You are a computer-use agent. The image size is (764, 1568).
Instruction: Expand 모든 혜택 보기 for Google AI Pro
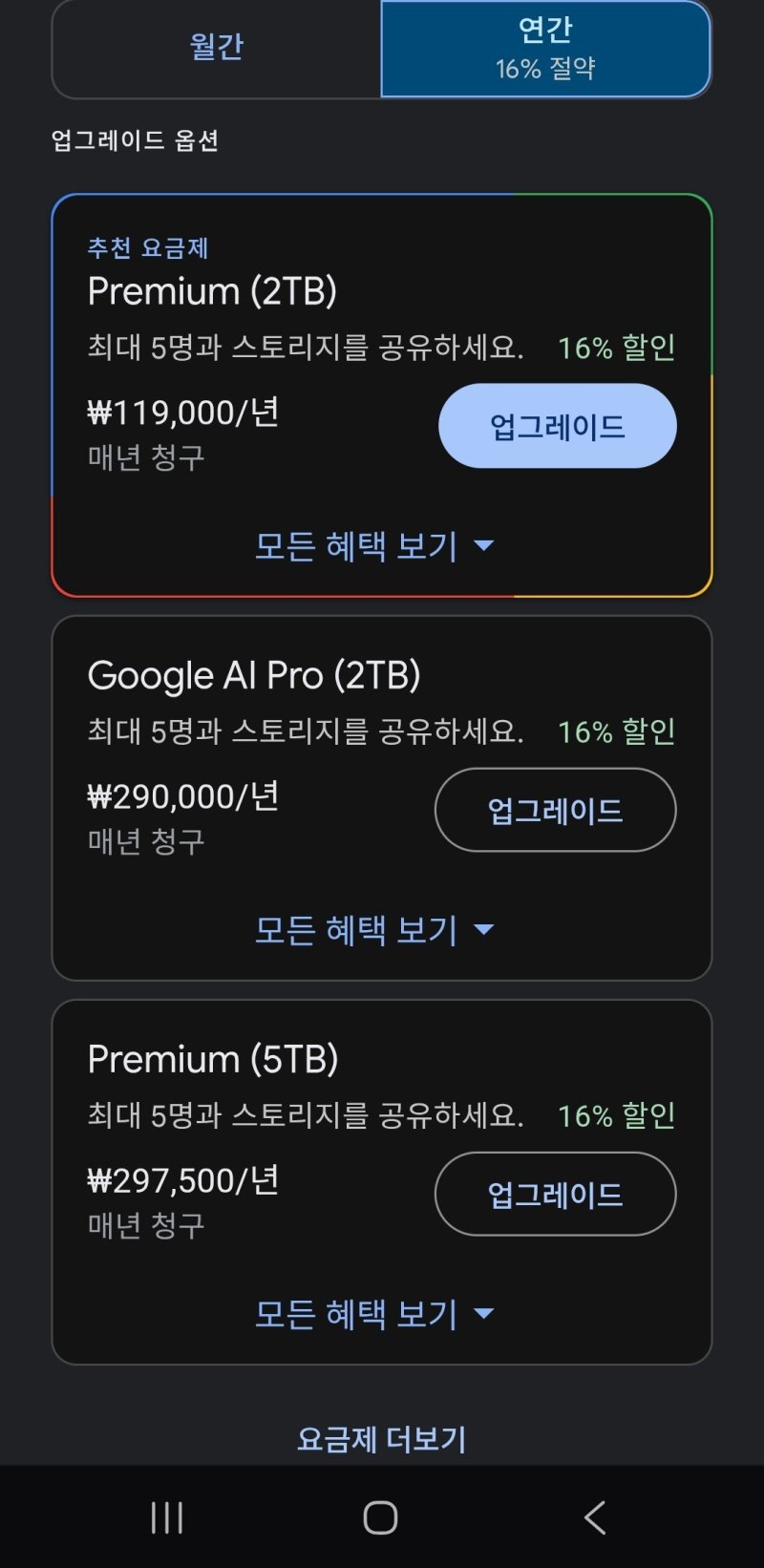coord(374,930)
